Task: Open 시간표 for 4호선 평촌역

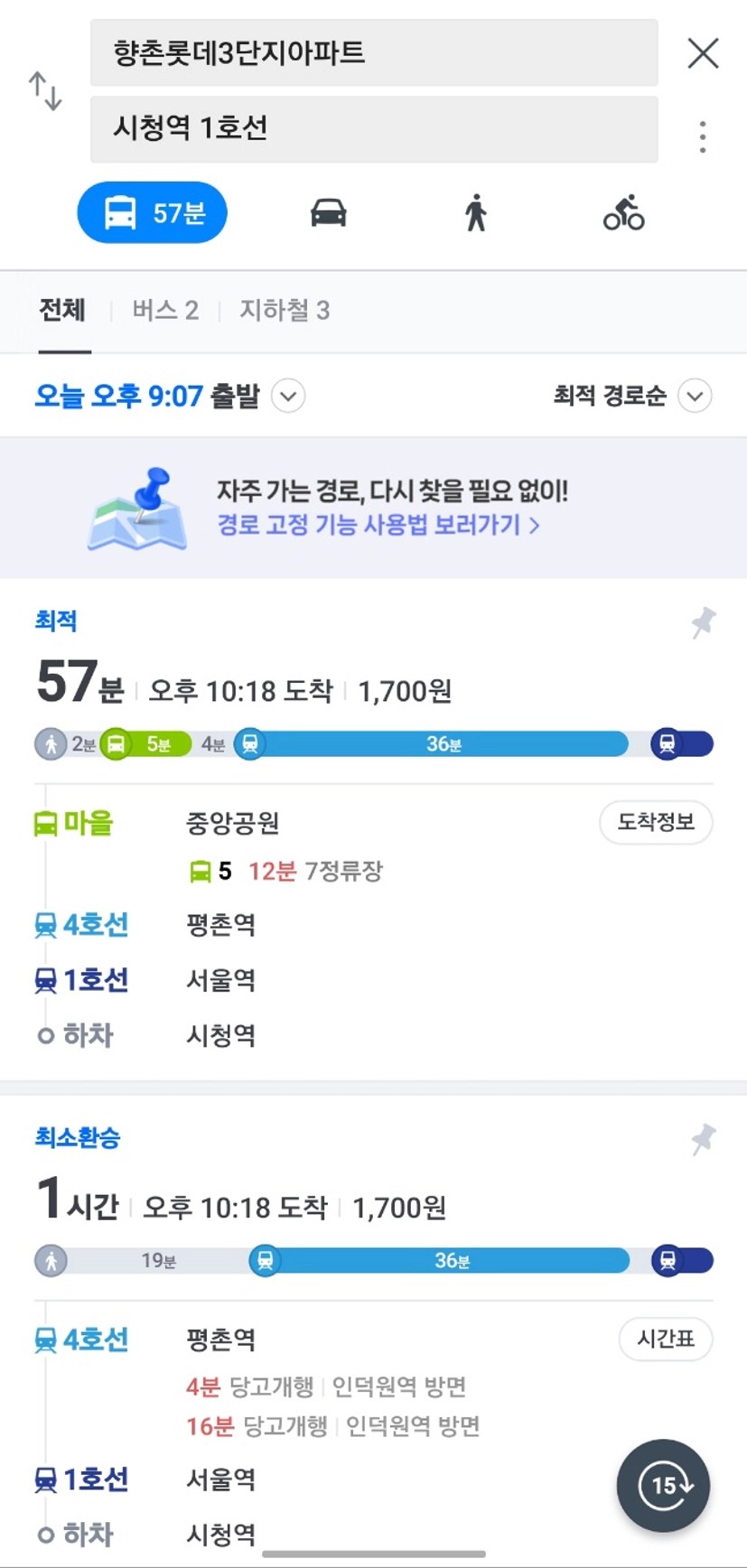Action: coord(666,1339)
